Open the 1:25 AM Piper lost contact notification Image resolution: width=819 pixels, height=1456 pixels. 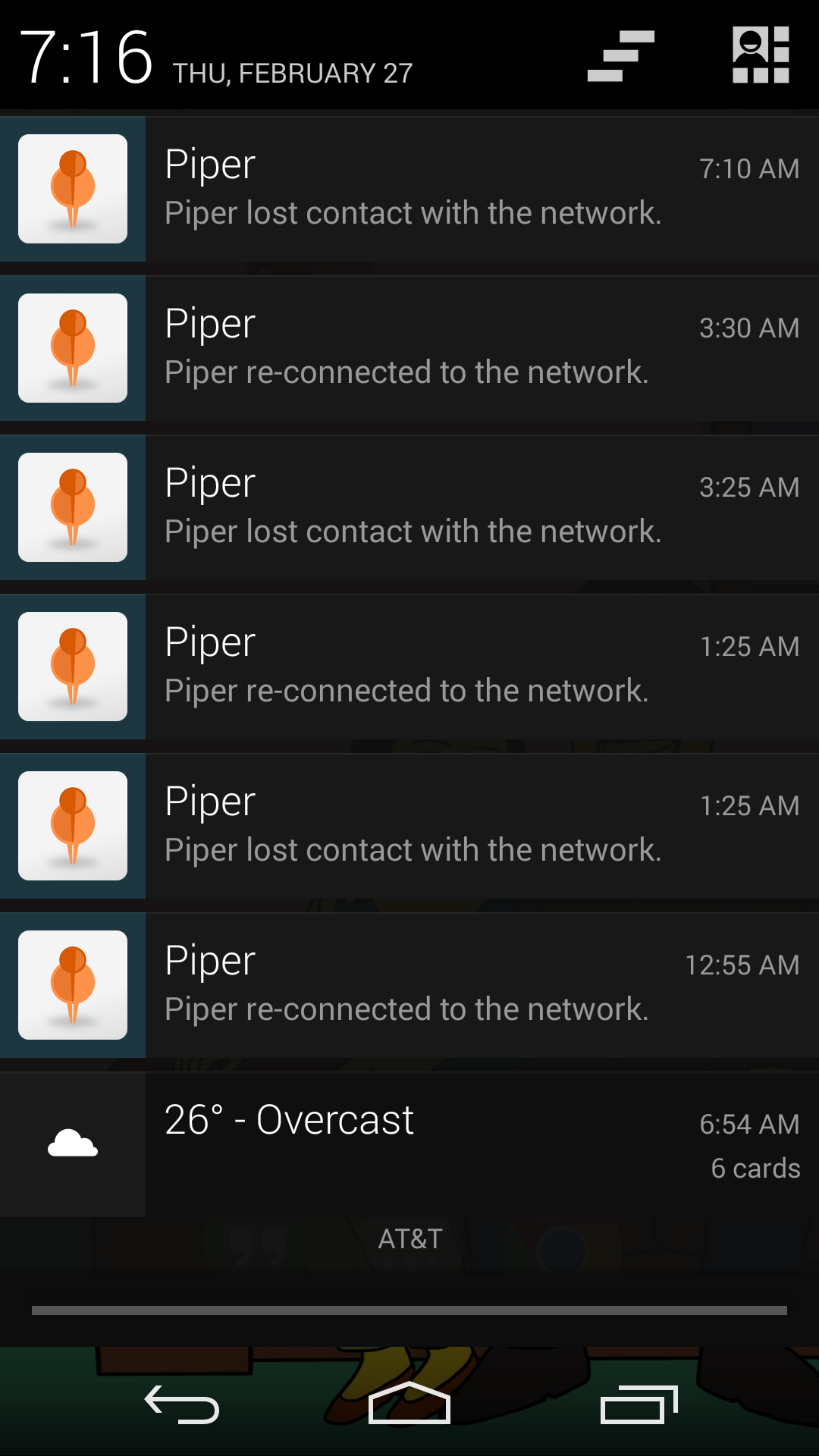click(x=409, y=826)
